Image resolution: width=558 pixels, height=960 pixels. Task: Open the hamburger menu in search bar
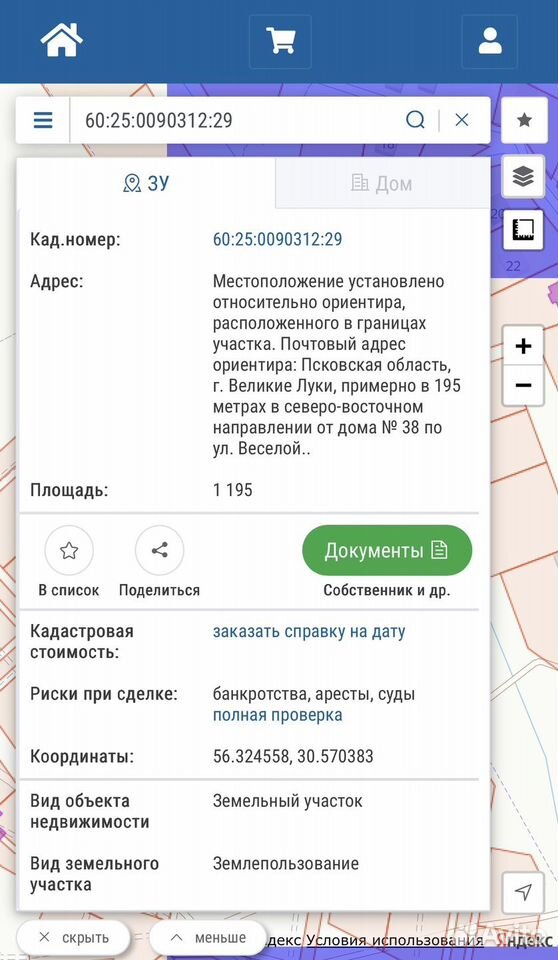(x=43, y=120)
